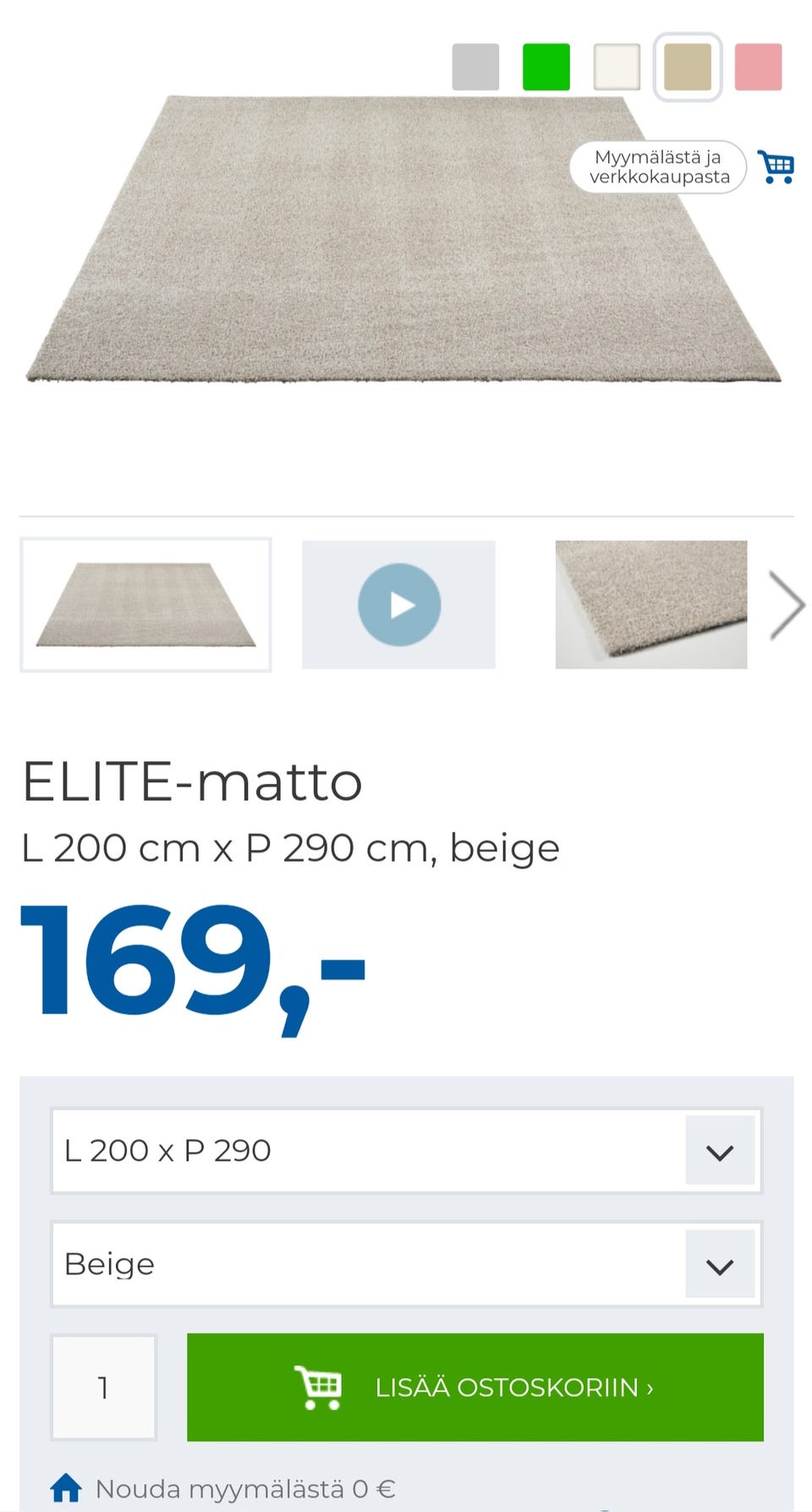
Task: Play the product video thumbnail
Action: [x=399, y=605]
